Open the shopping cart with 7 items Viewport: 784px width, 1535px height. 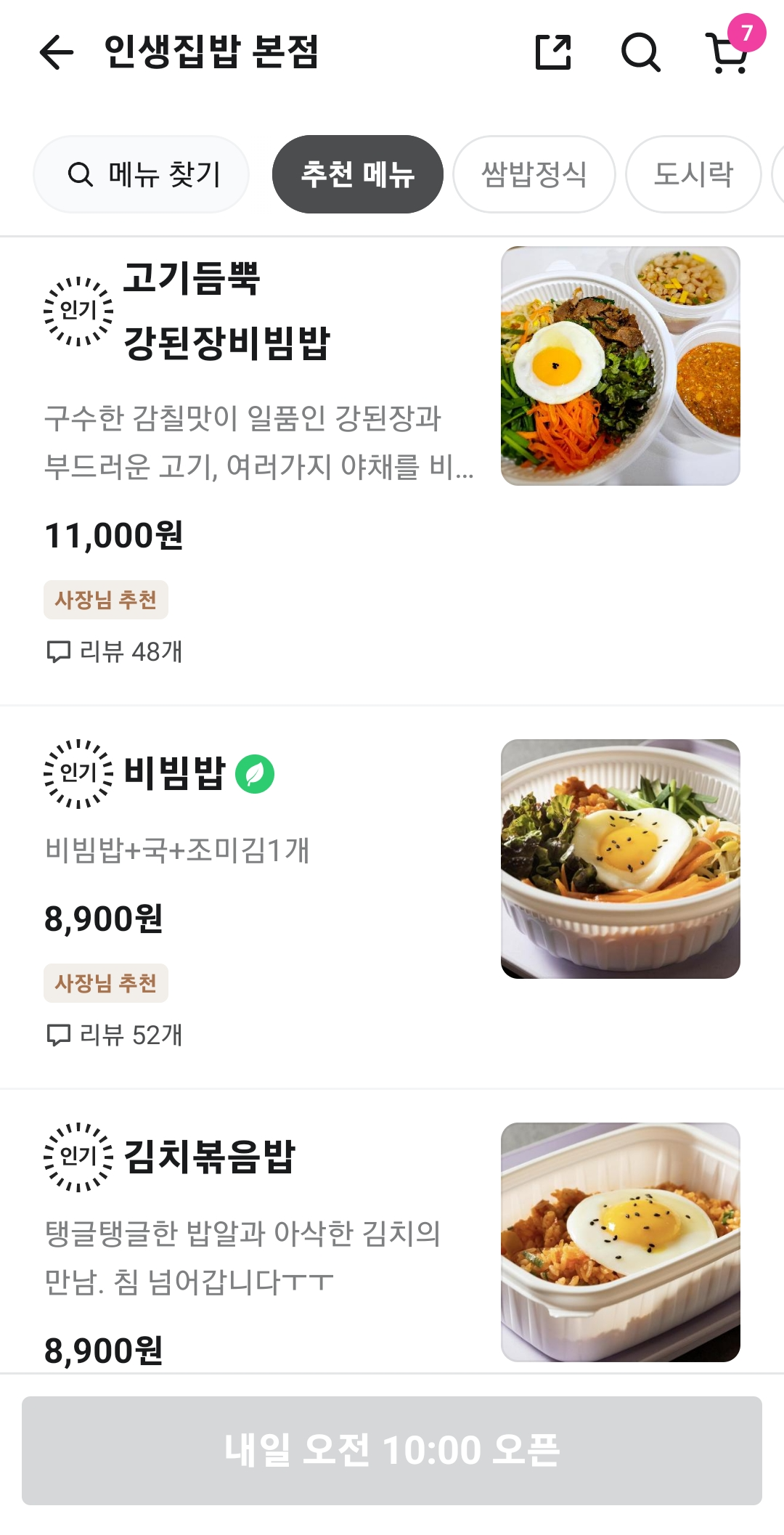728,52
